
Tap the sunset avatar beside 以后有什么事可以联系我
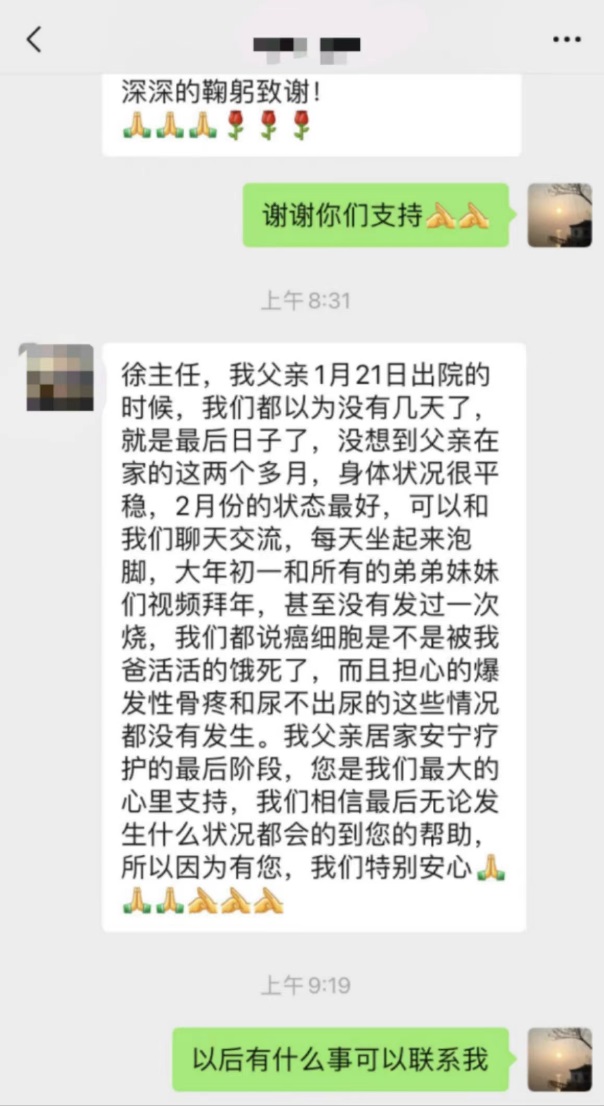pyautogui.click(x=560, y=1059)
